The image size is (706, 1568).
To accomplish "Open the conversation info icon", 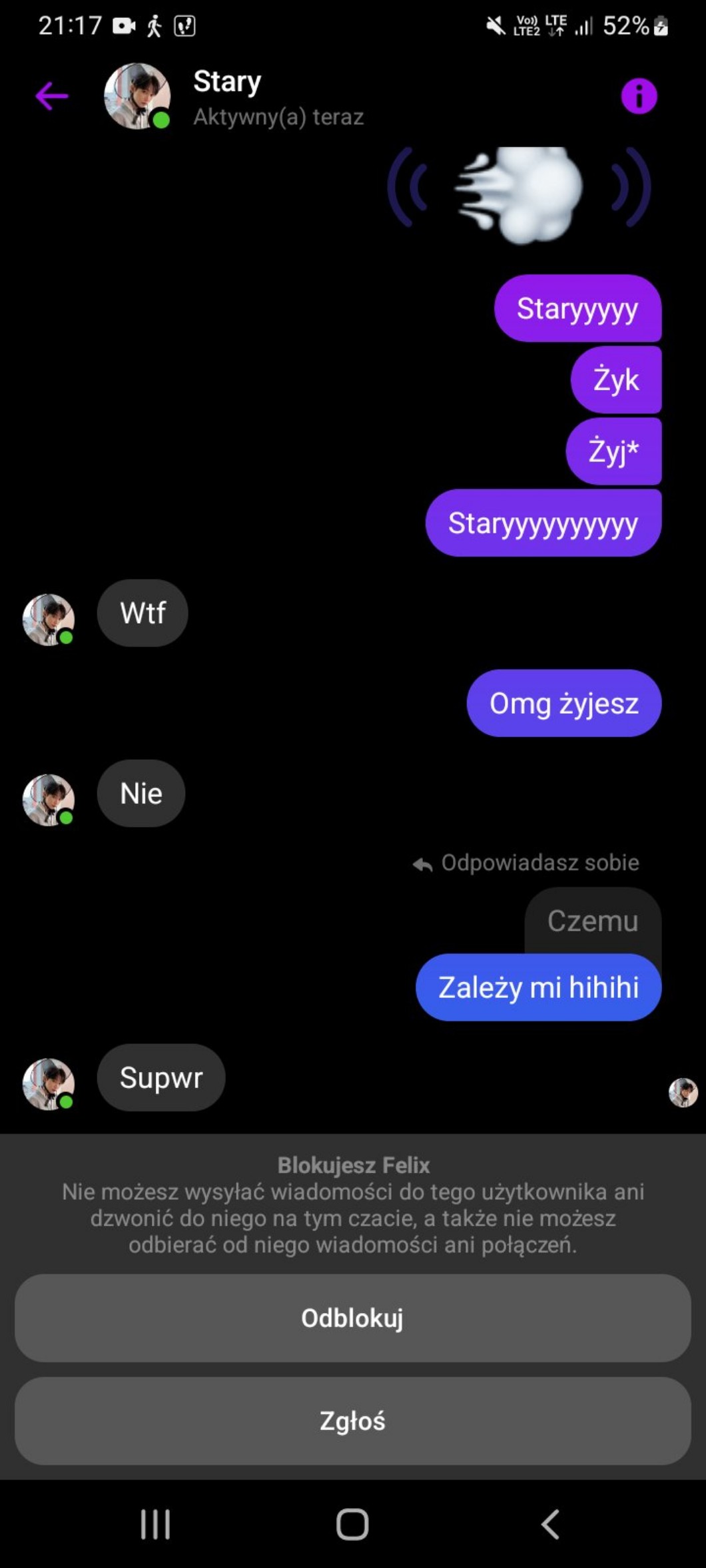I will pos(639,97).
